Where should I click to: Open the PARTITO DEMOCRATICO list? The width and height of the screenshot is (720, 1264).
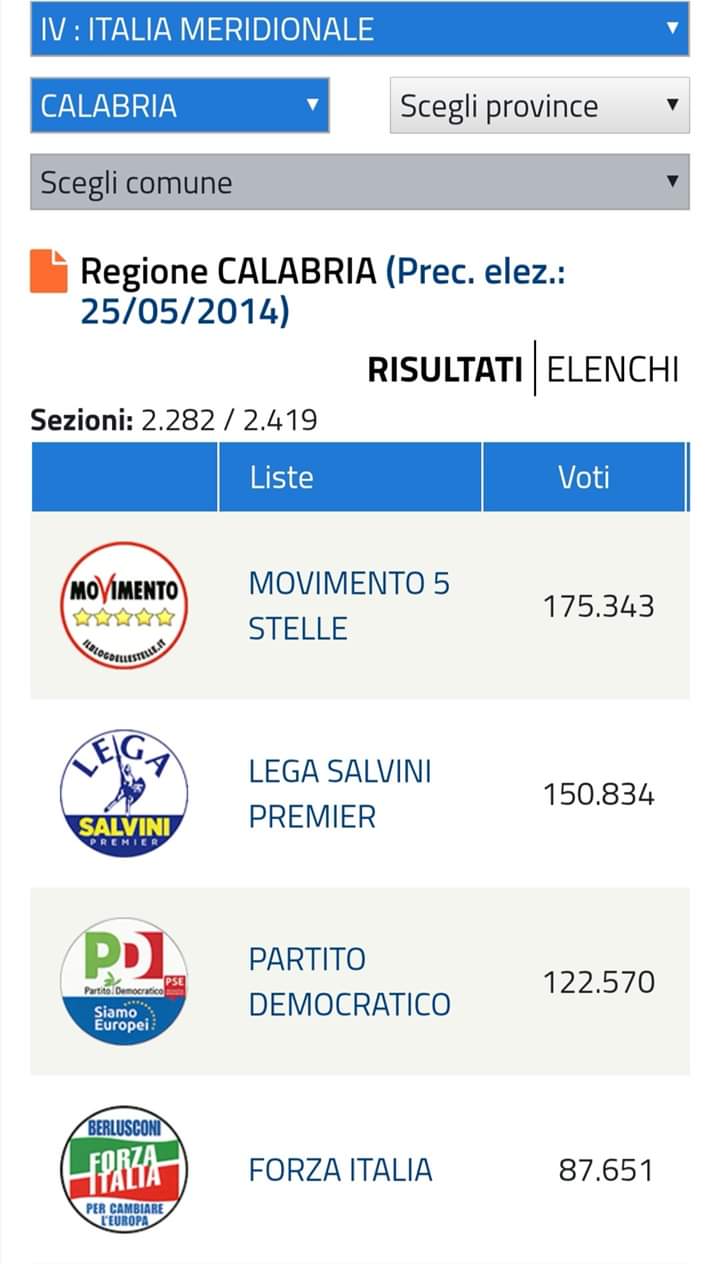click(349, 981)
